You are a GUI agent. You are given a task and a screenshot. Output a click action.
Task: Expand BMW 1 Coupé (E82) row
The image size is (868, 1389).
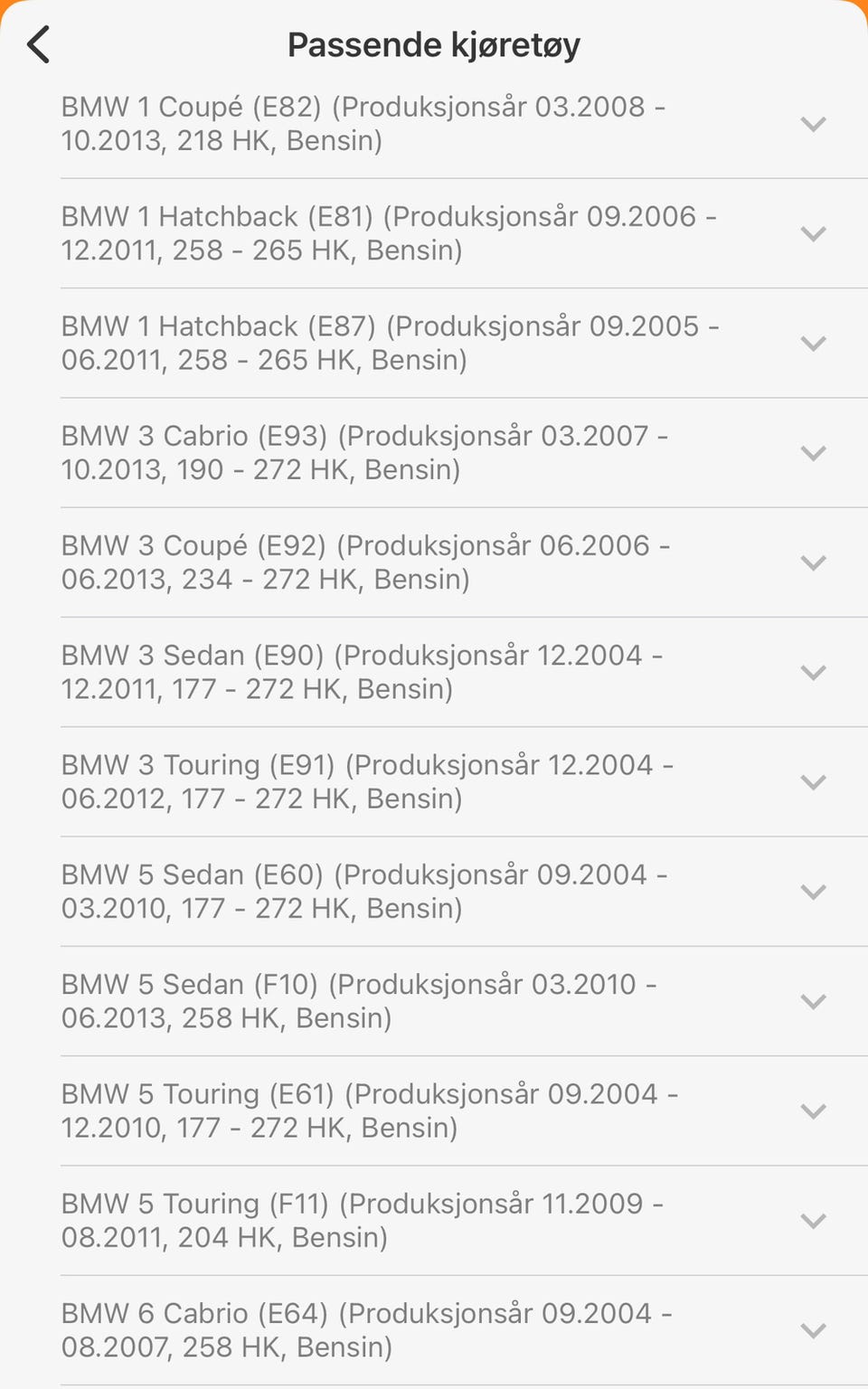click(x=813, y=124)
